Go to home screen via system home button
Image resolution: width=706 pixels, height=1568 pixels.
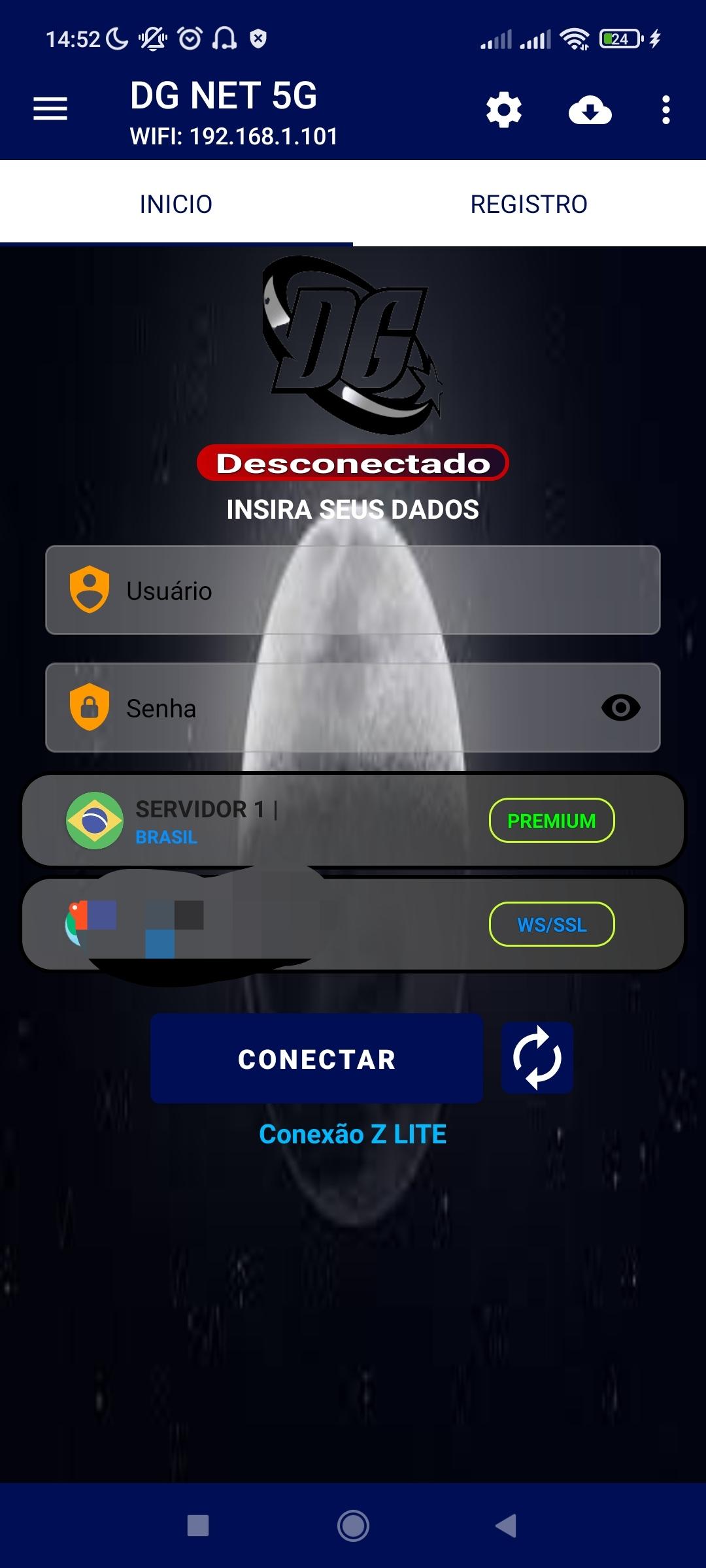(x=353, y=1526)
